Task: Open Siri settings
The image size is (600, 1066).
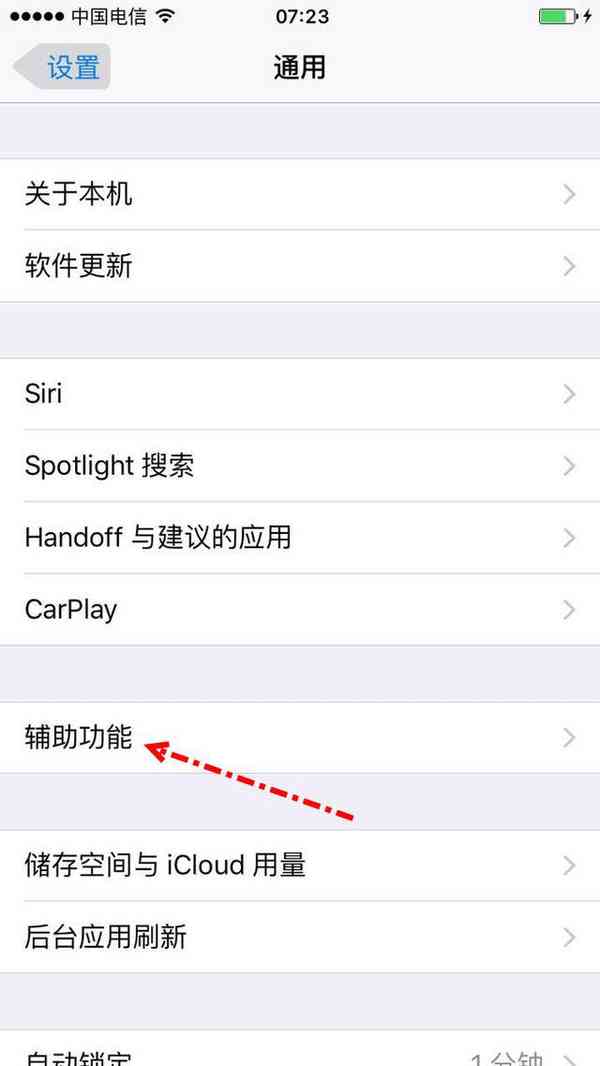Action: tap(300, 394)
